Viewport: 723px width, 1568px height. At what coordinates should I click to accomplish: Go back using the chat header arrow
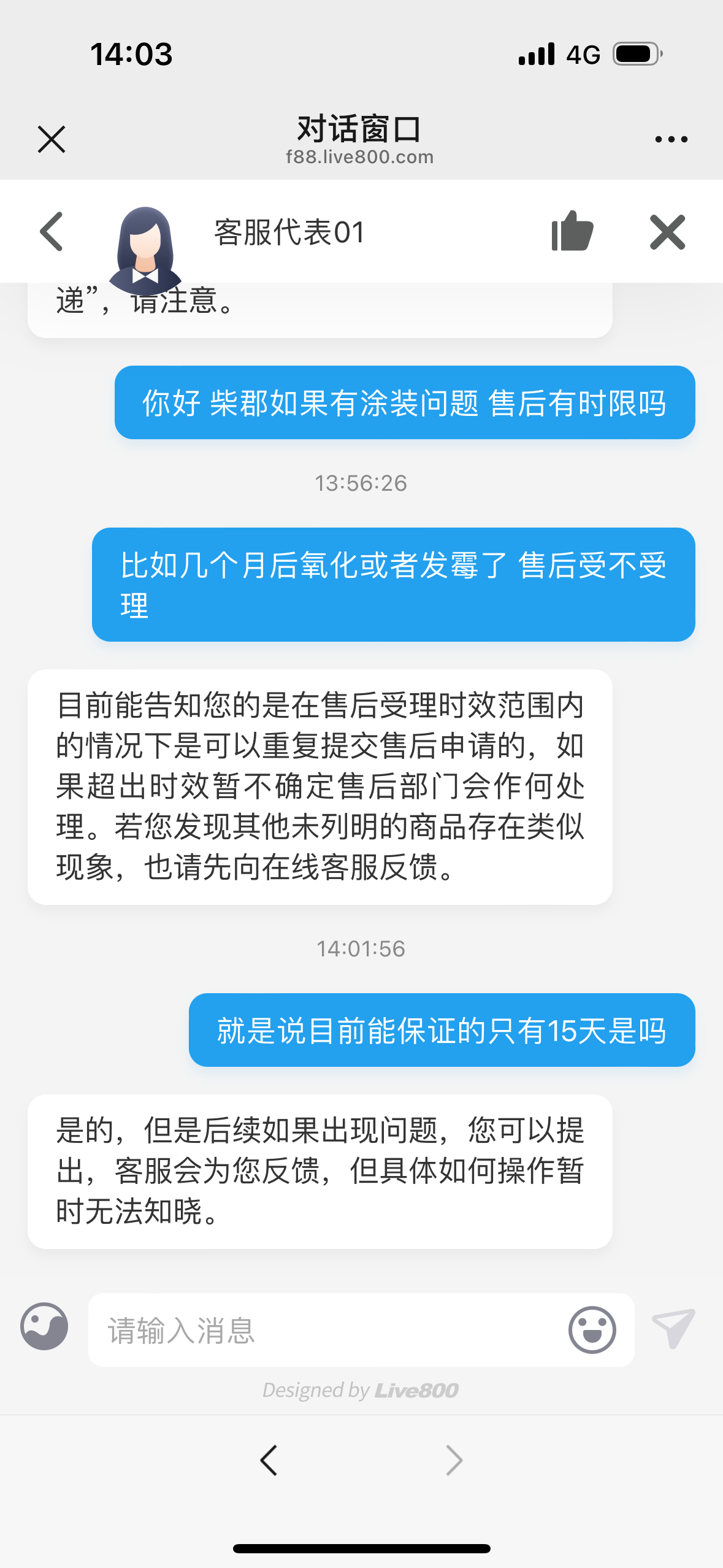pos(52,232)
